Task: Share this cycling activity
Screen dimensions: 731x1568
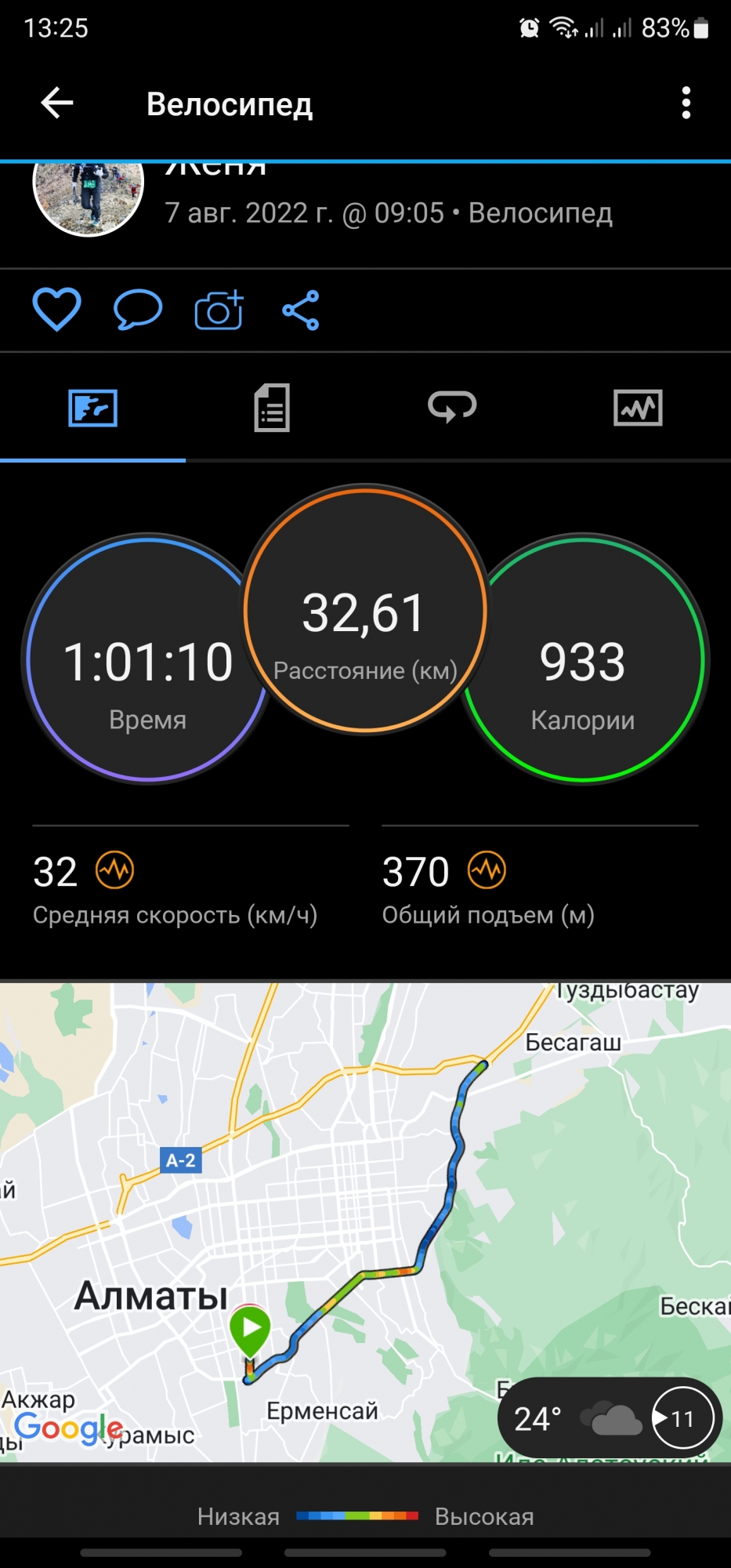Action: pyautogui.click(x=301, y=310)
